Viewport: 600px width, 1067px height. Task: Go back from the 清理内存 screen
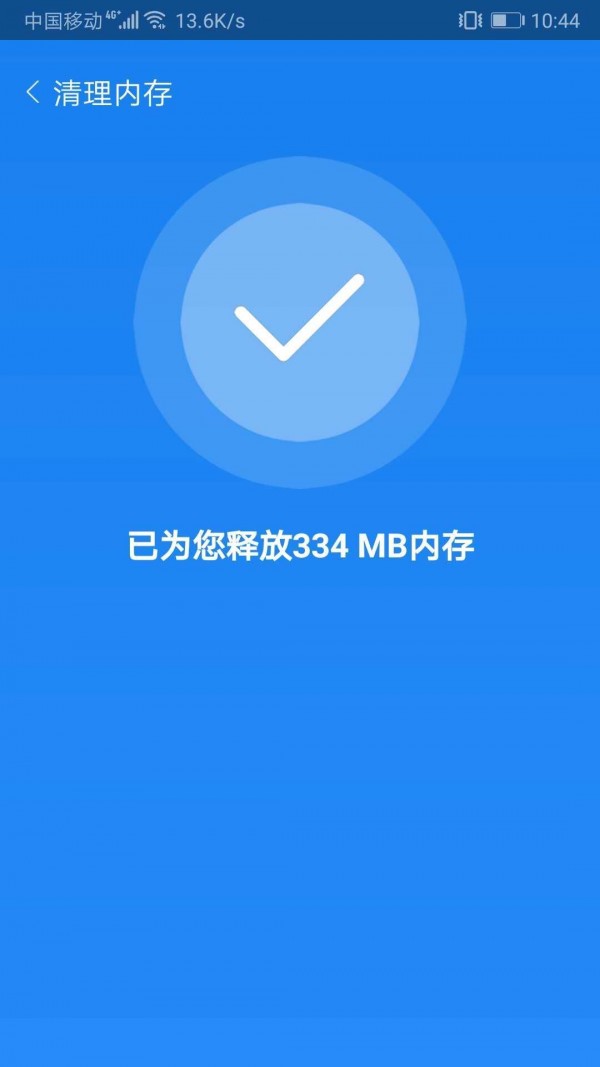33,93
